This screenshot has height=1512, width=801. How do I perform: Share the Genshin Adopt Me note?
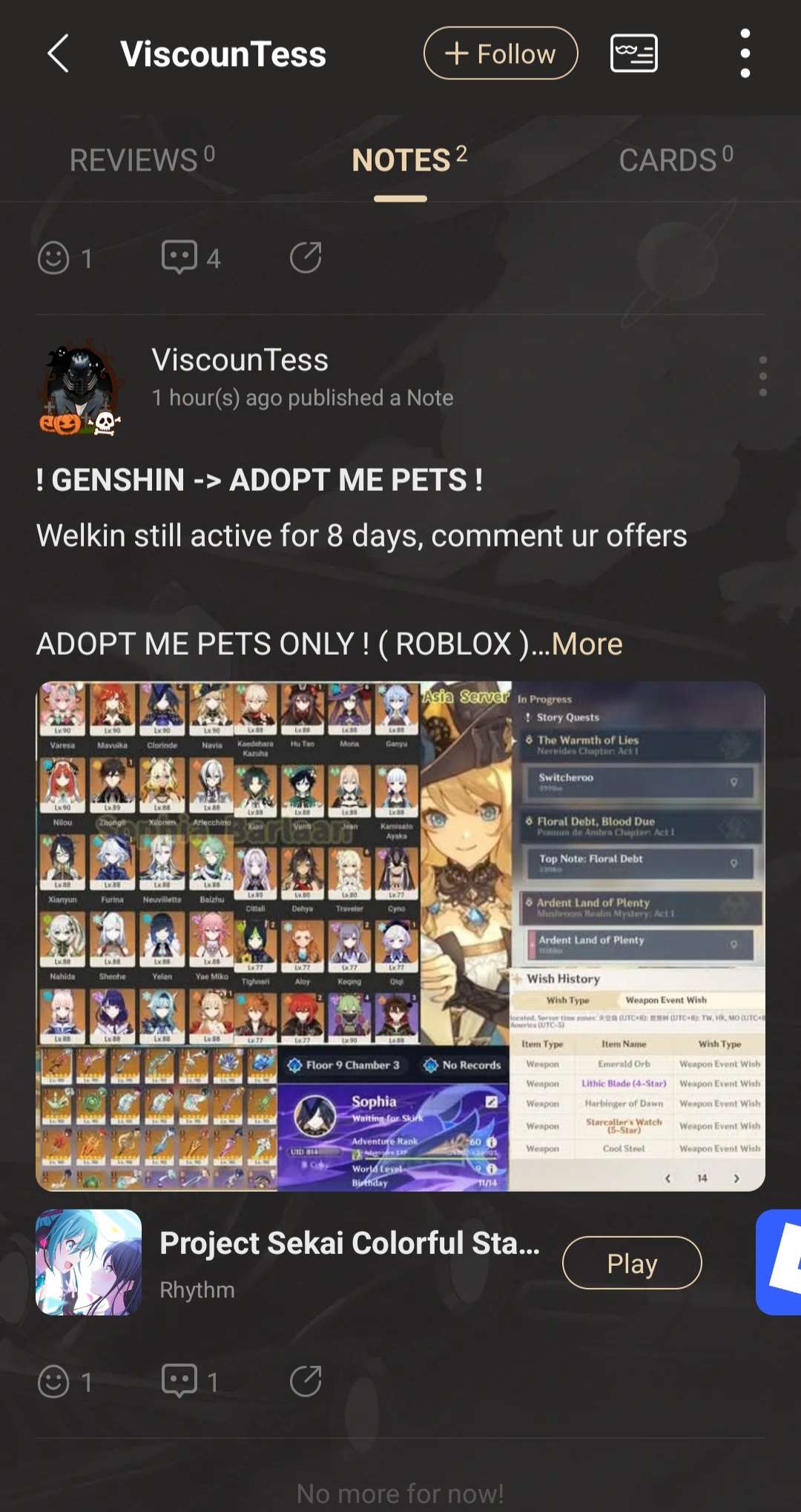pos(305,1381)
